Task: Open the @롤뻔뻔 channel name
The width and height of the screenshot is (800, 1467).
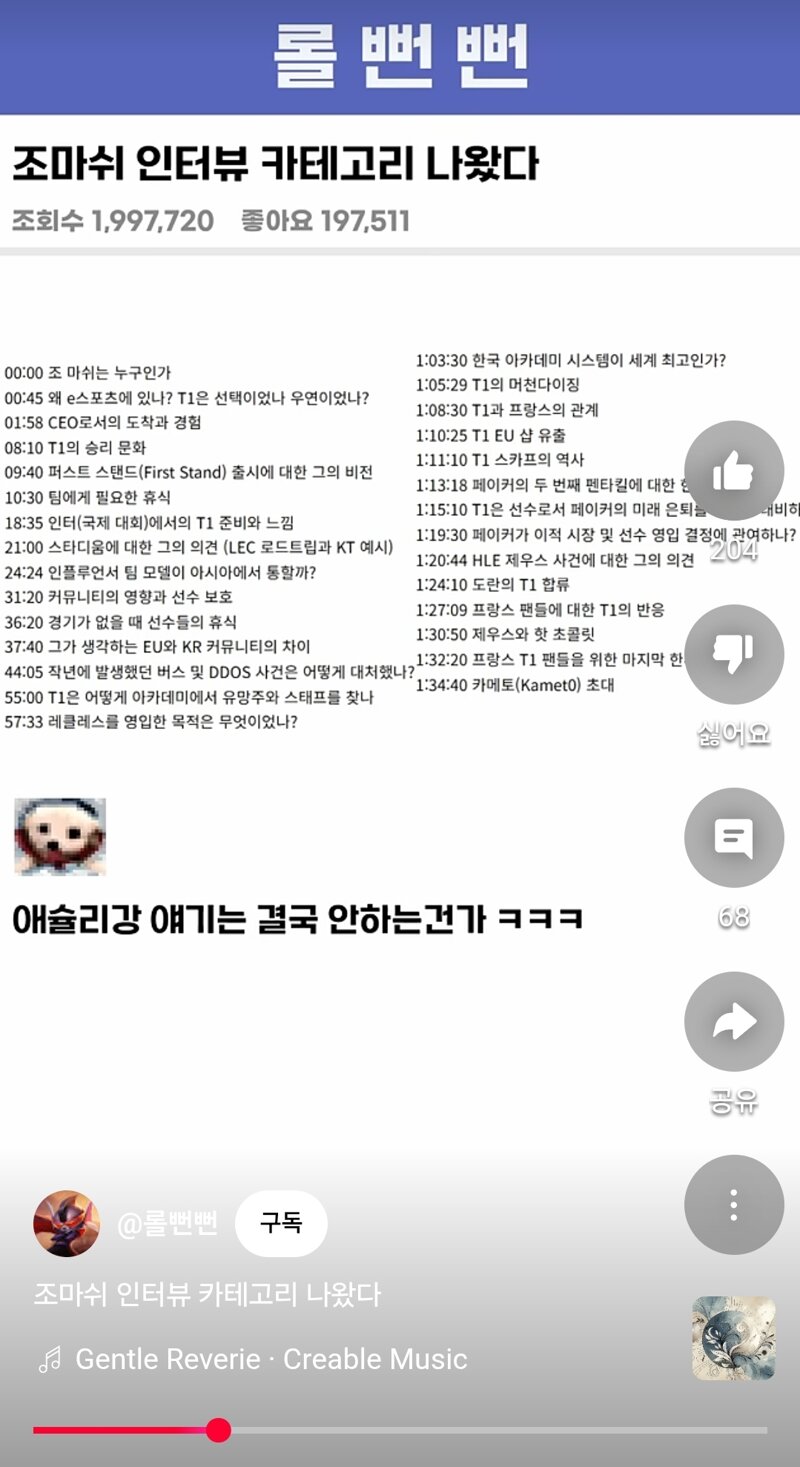Action: pos(167,1224)
